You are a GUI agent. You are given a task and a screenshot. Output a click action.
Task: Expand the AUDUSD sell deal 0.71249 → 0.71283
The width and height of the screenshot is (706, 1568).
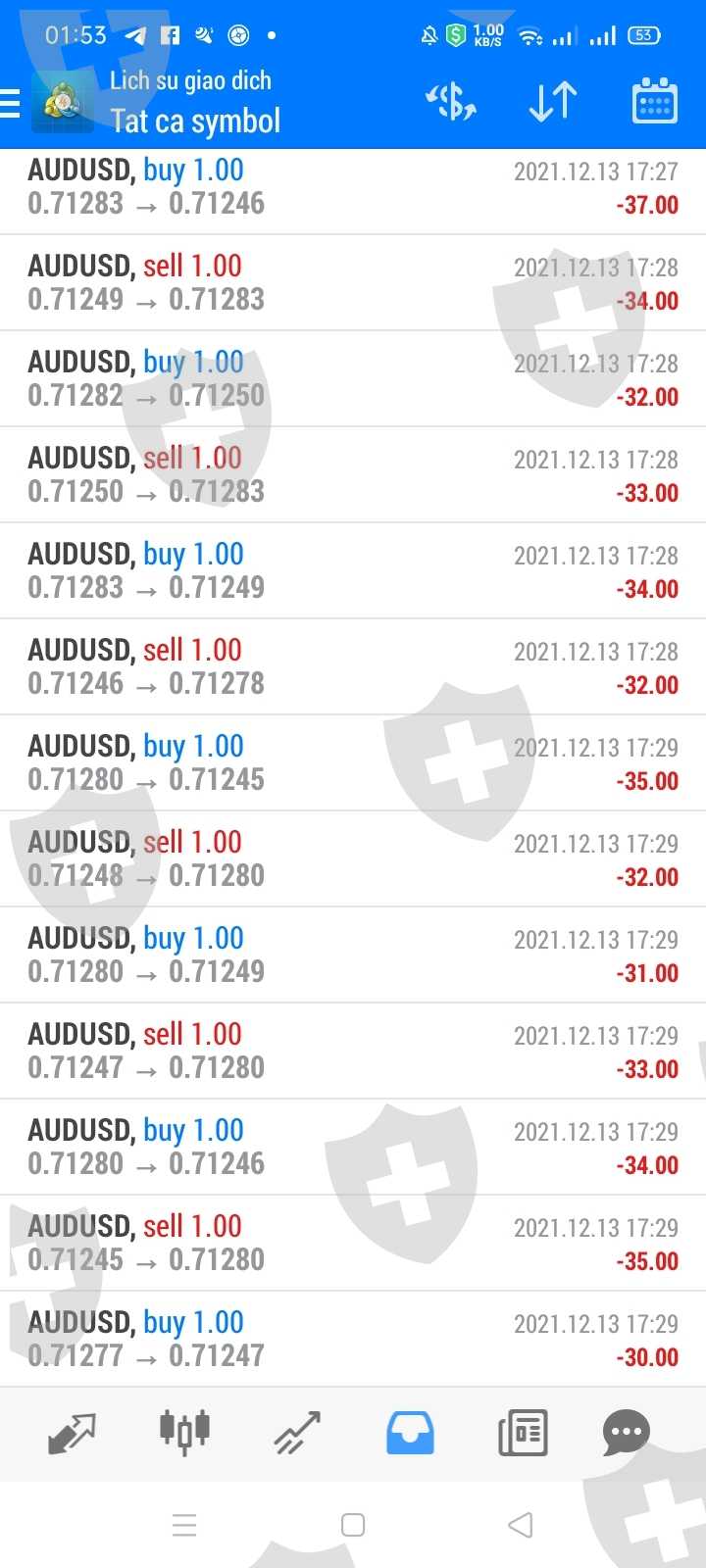[353, 282]
